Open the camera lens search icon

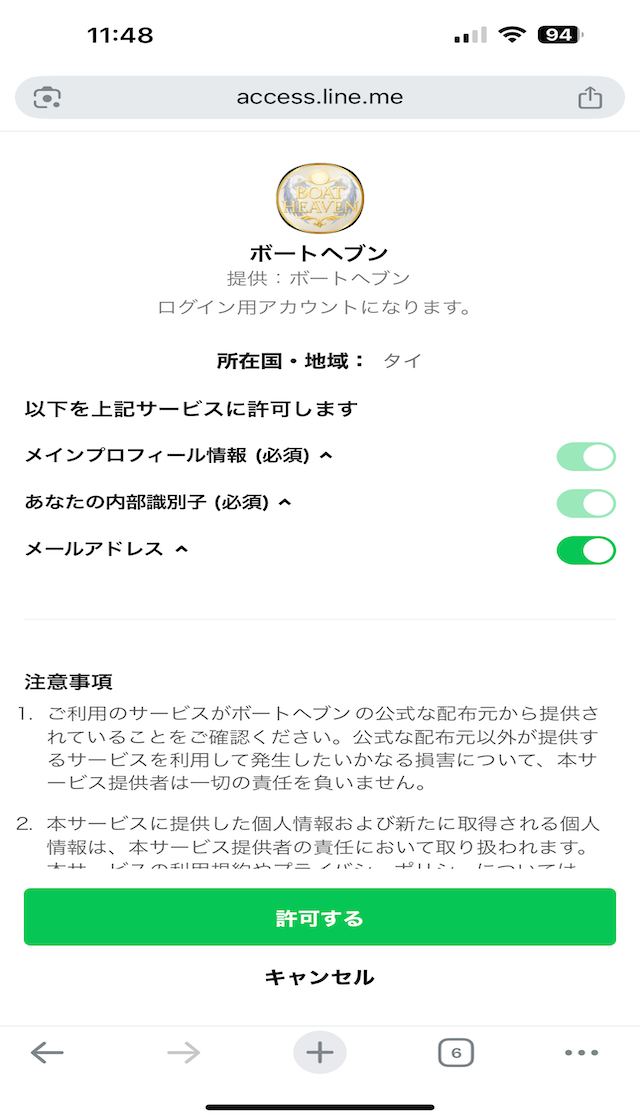pyautogui.click(x=47, y=97)
